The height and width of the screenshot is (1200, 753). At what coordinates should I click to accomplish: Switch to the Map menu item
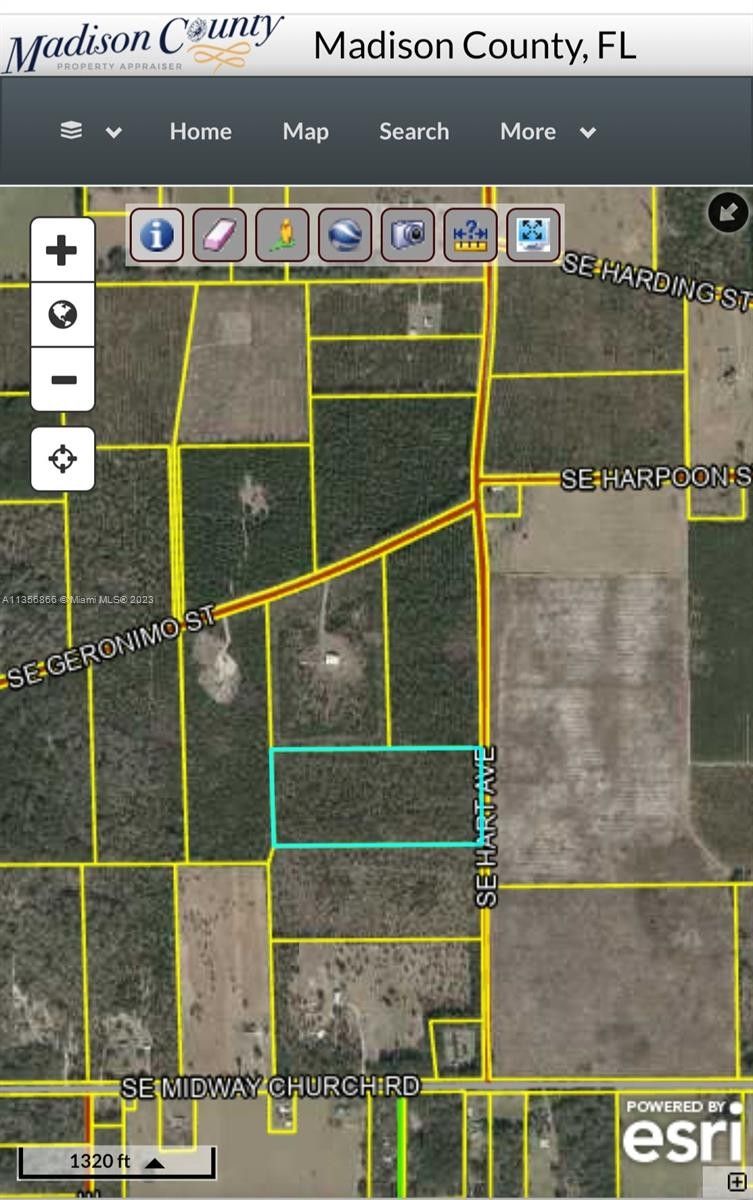[305, 131]
